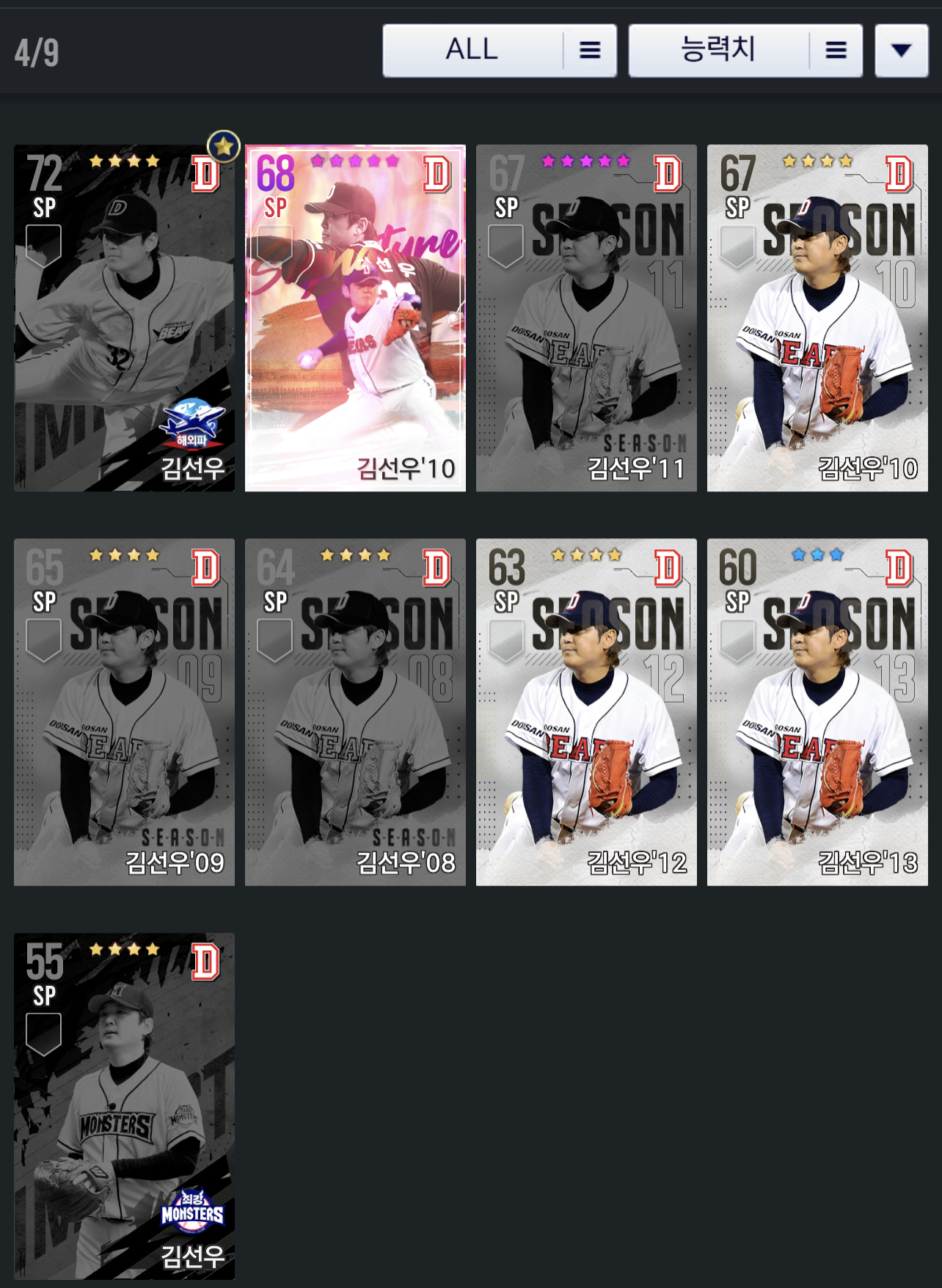Open the 63 SP 김선우'12 card
This screenshot has width=942, height=1288.
point(586,711)
